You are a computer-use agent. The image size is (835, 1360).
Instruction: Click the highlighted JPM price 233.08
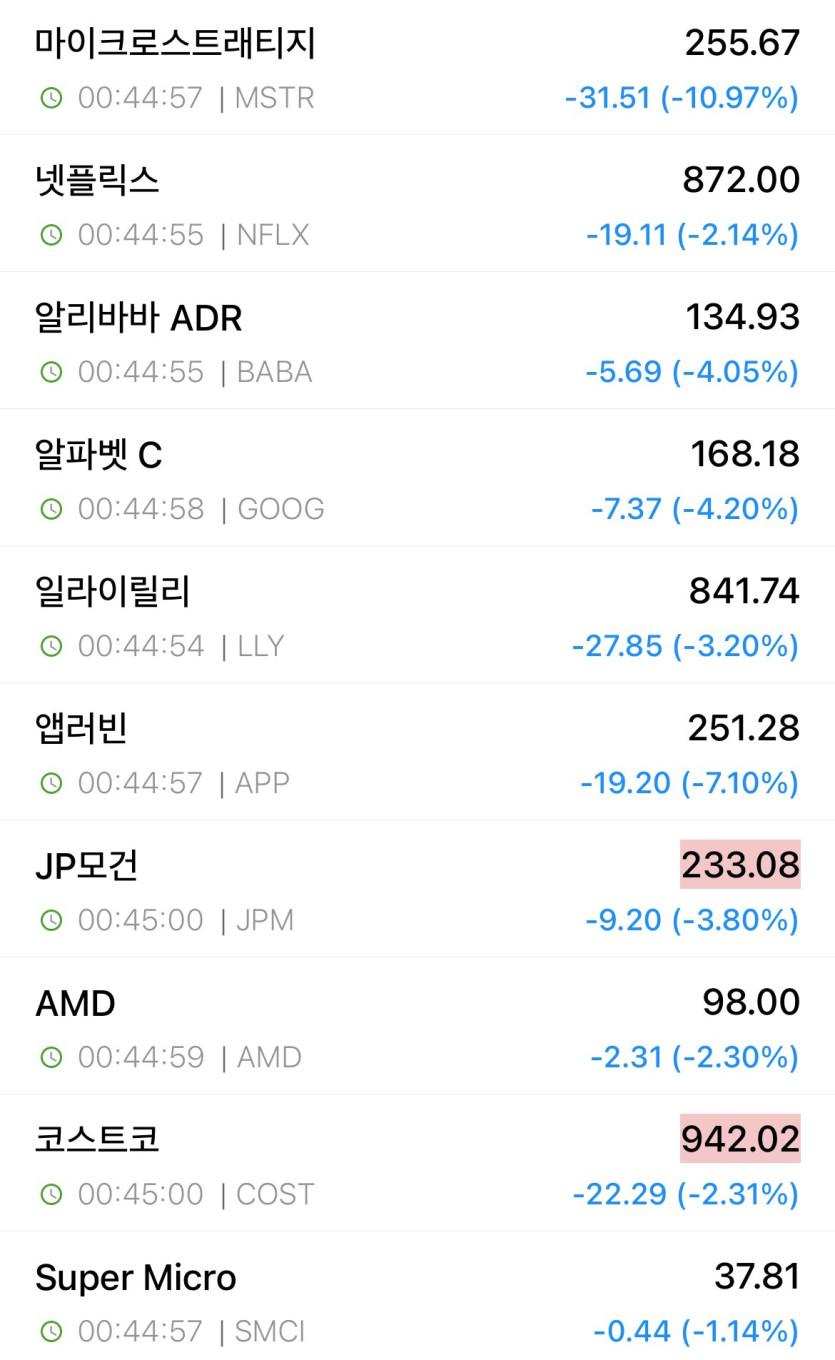click(739, 866)
